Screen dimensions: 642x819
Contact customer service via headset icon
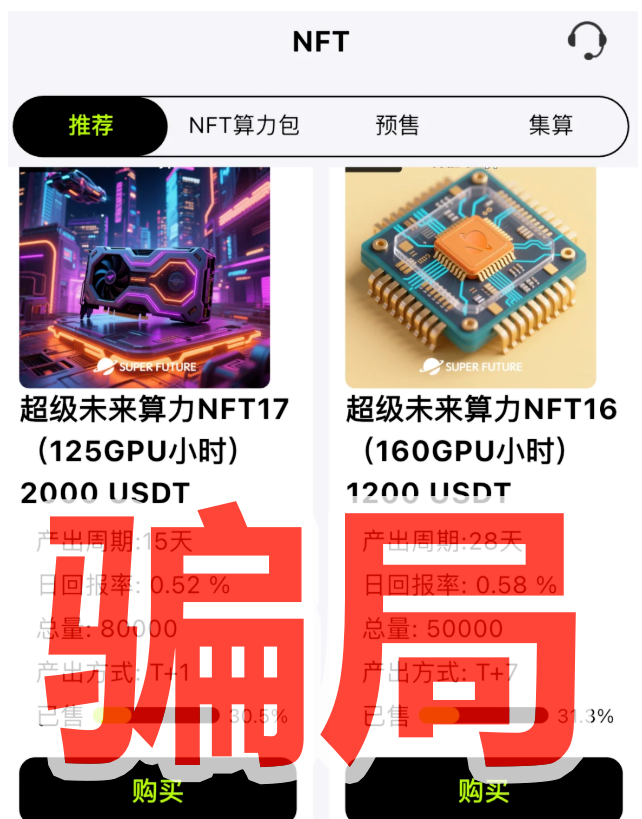coord(588,41)
